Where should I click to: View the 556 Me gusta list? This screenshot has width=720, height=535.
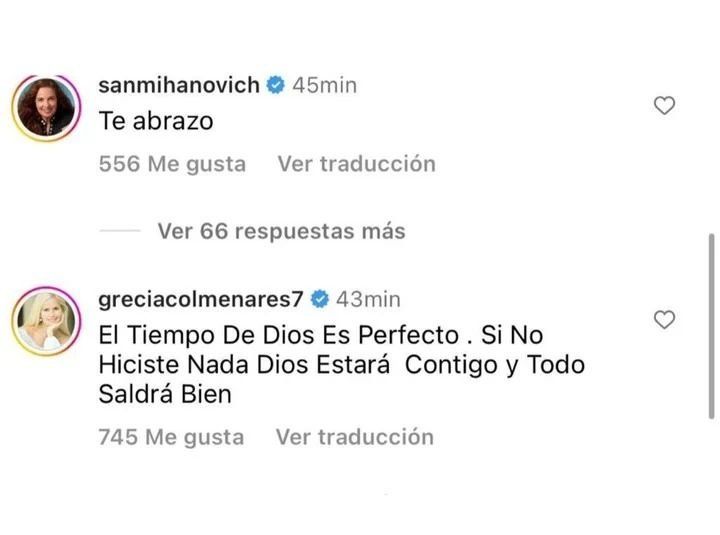(x=172, y=164)
